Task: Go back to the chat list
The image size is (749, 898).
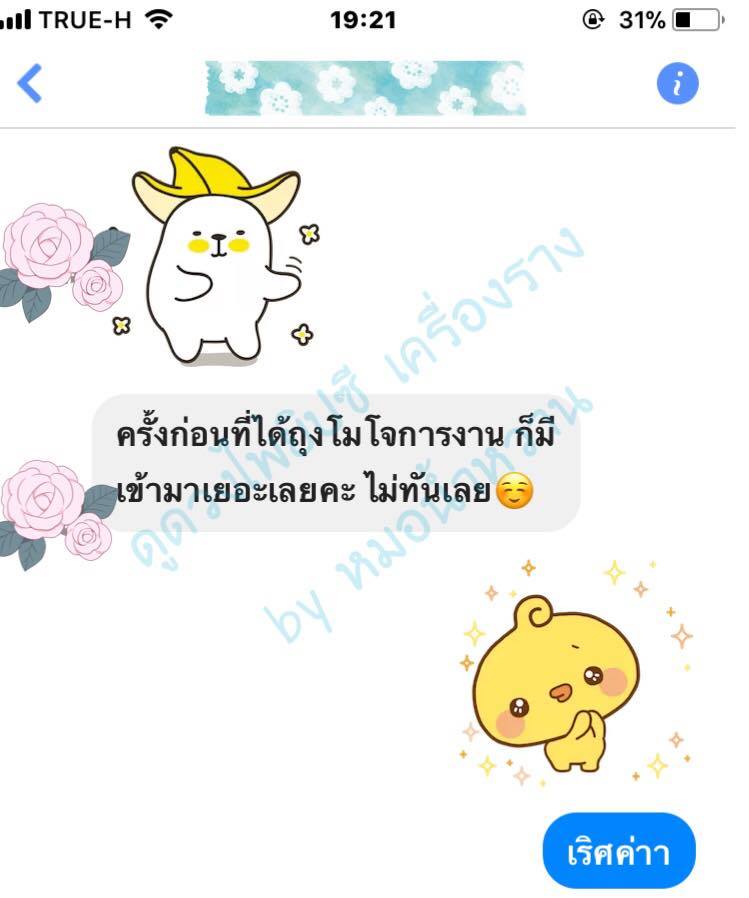Action: click(x=31, y=85)
